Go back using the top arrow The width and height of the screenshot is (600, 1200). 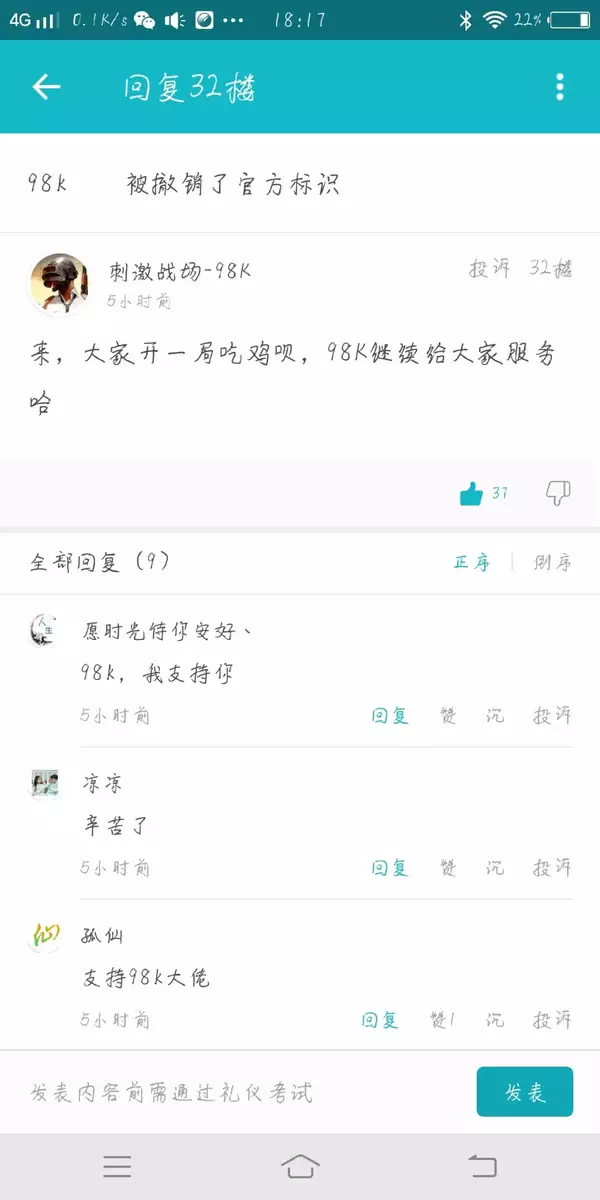pyautogui.click(x=46, y=87)
